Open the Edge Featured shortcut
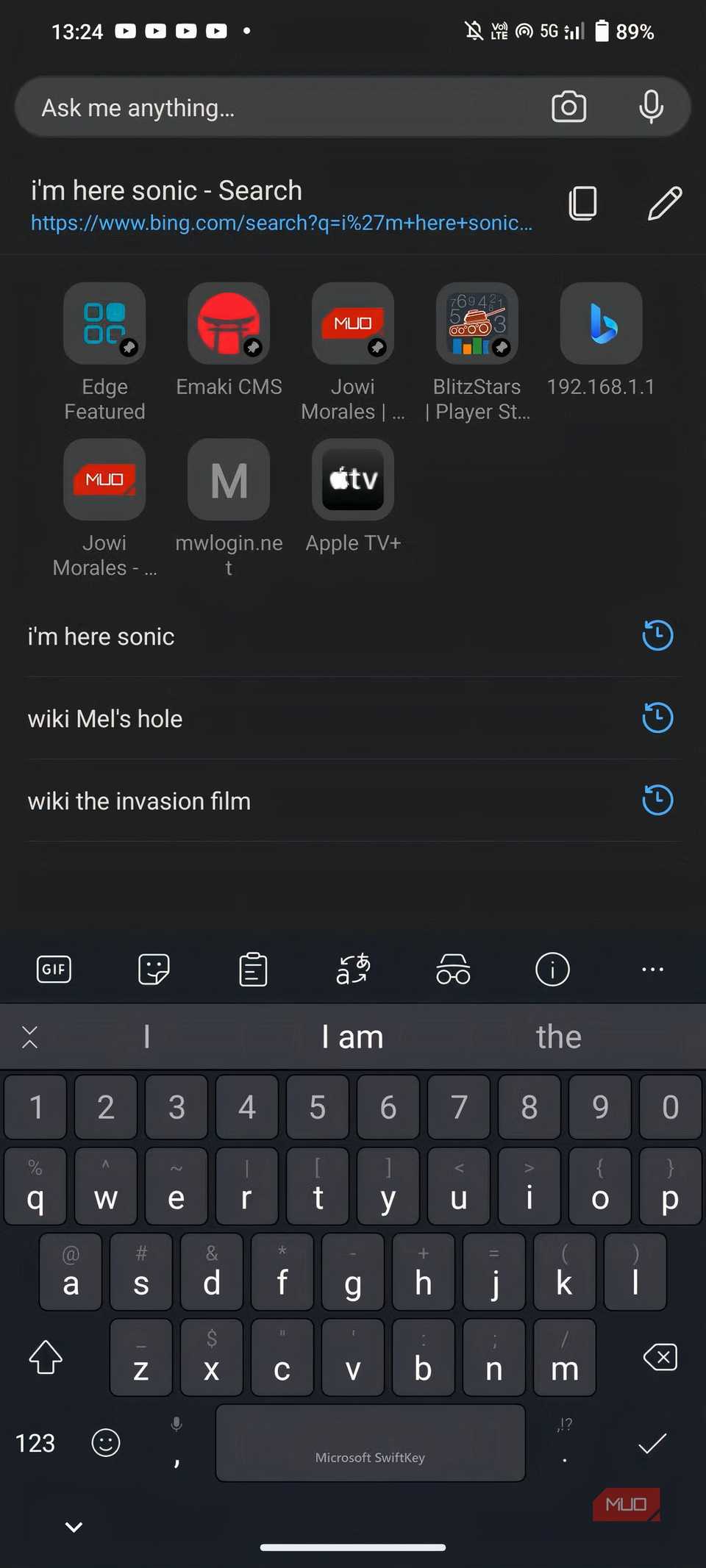Screen dimensions: 706x1568 [104, 324]
